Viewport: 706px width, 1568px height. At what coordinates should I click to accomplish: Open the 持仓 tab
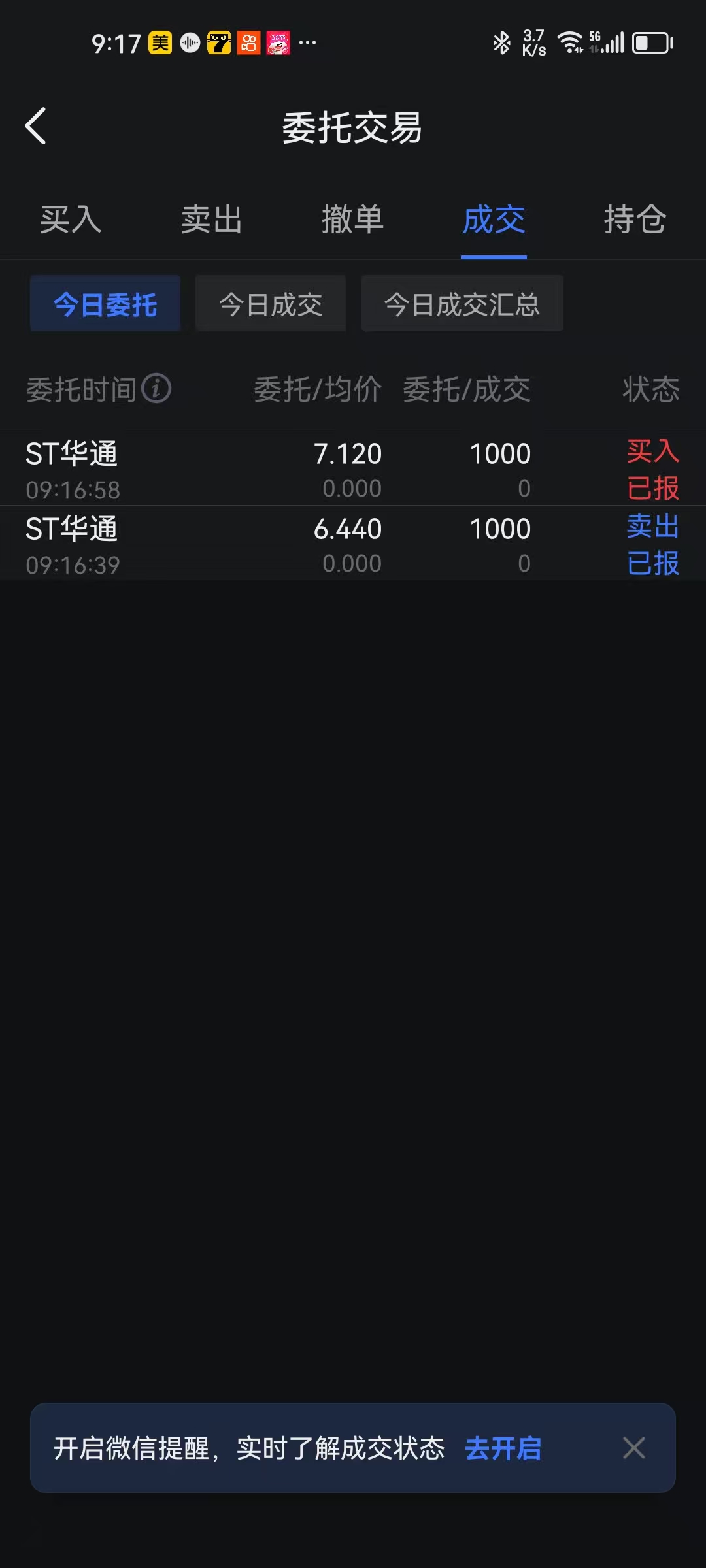(635, 220)
